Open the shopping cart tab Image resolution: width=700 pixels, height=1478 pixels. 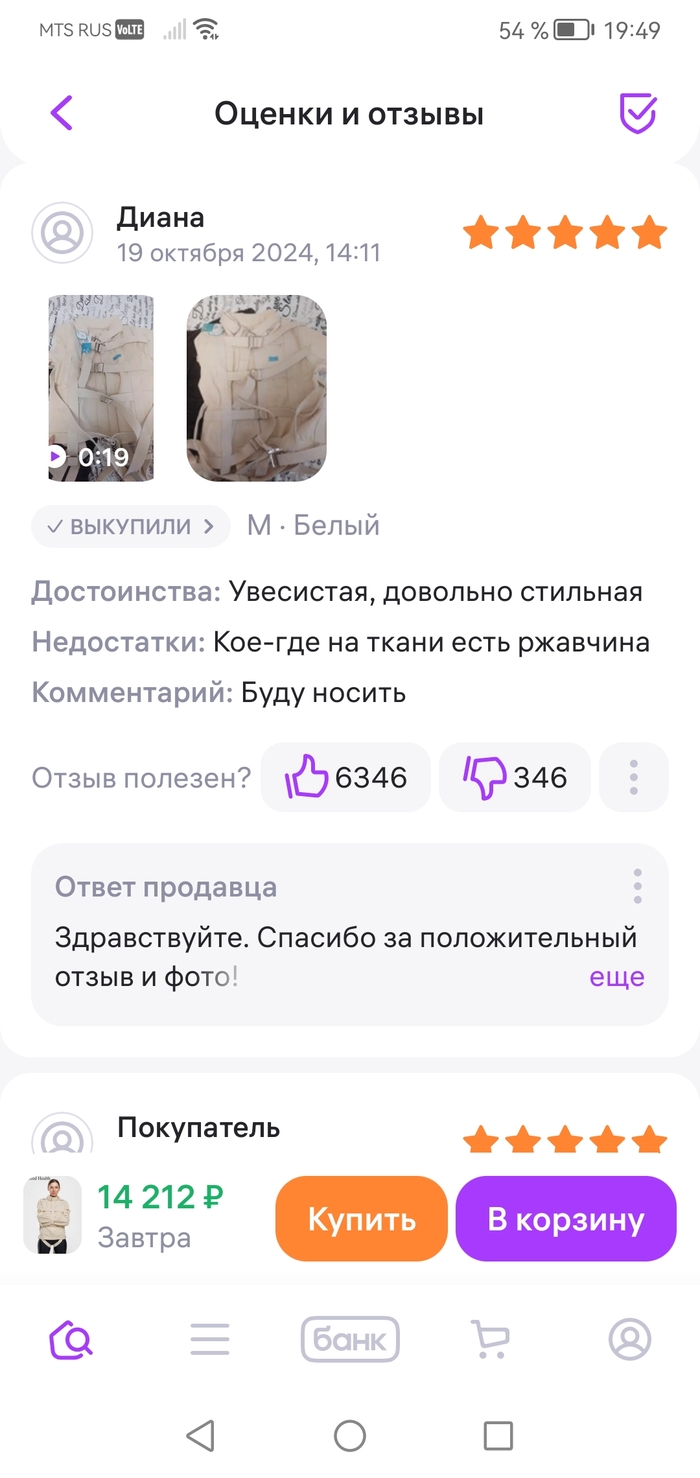[490, 1339]
